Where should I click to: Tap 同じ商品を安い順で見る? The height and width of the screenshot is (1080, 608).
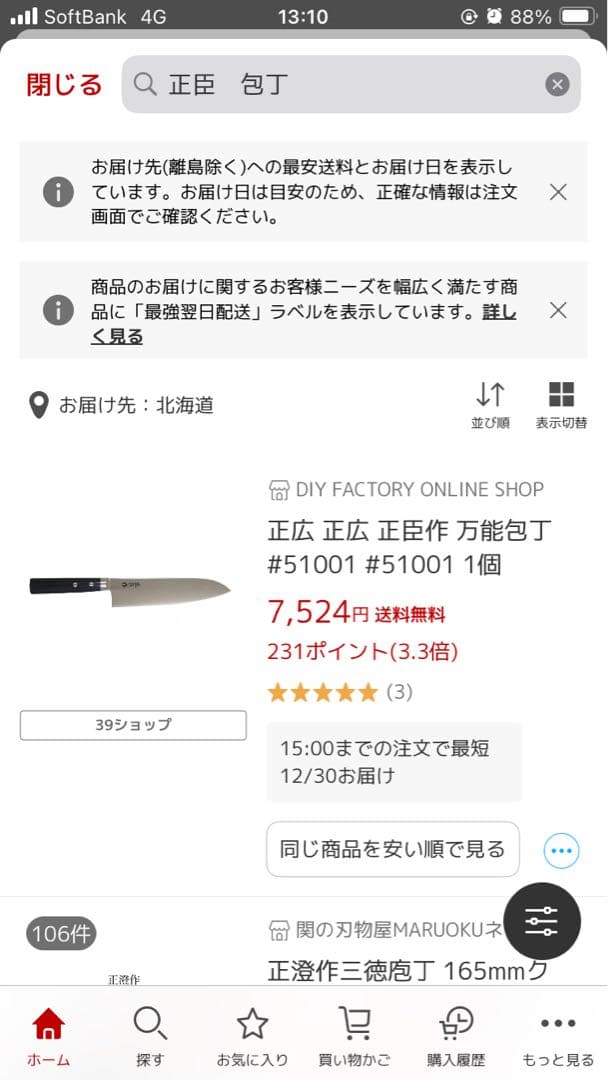392,849
